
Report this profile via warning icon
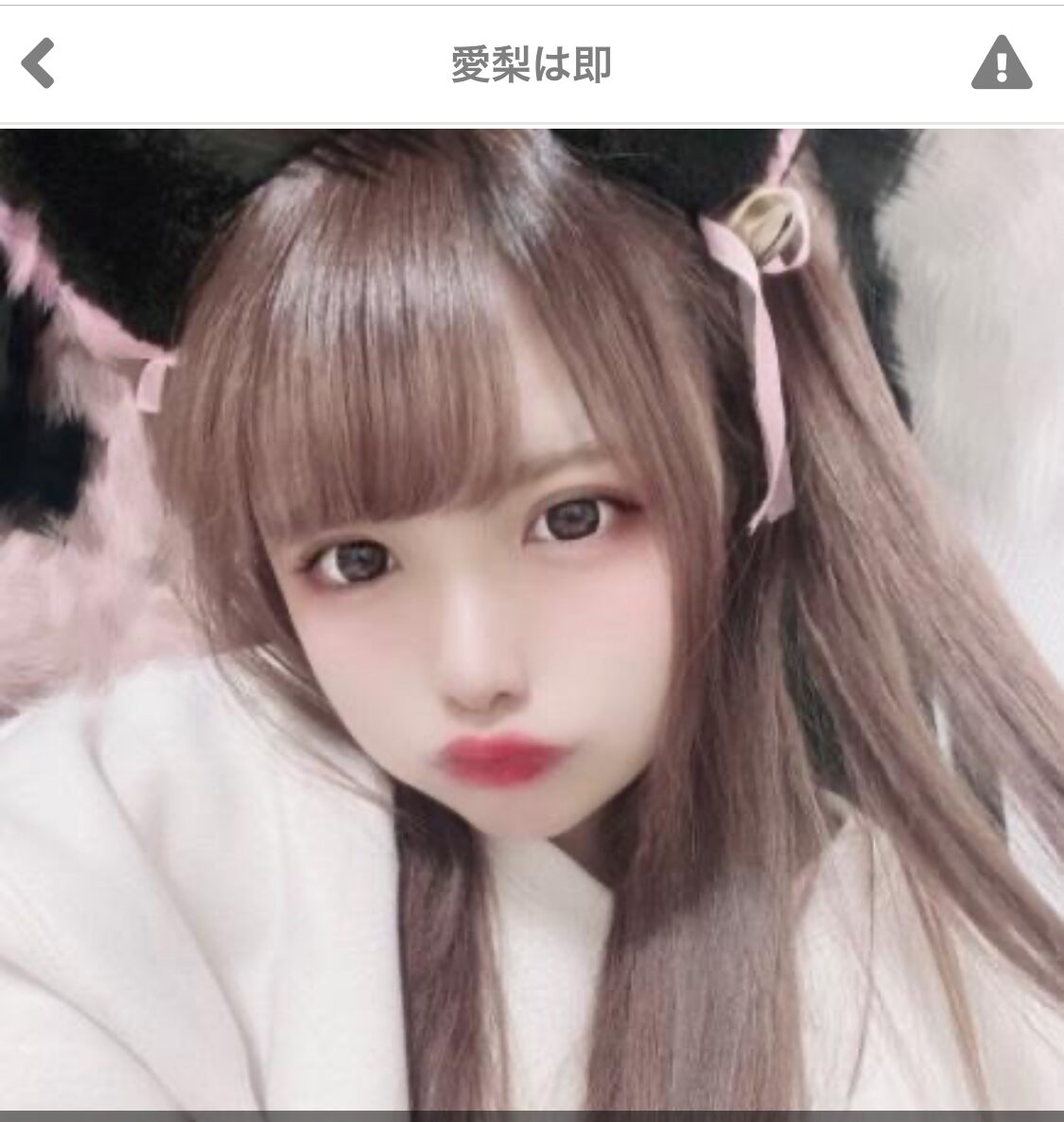point(1002,64)
